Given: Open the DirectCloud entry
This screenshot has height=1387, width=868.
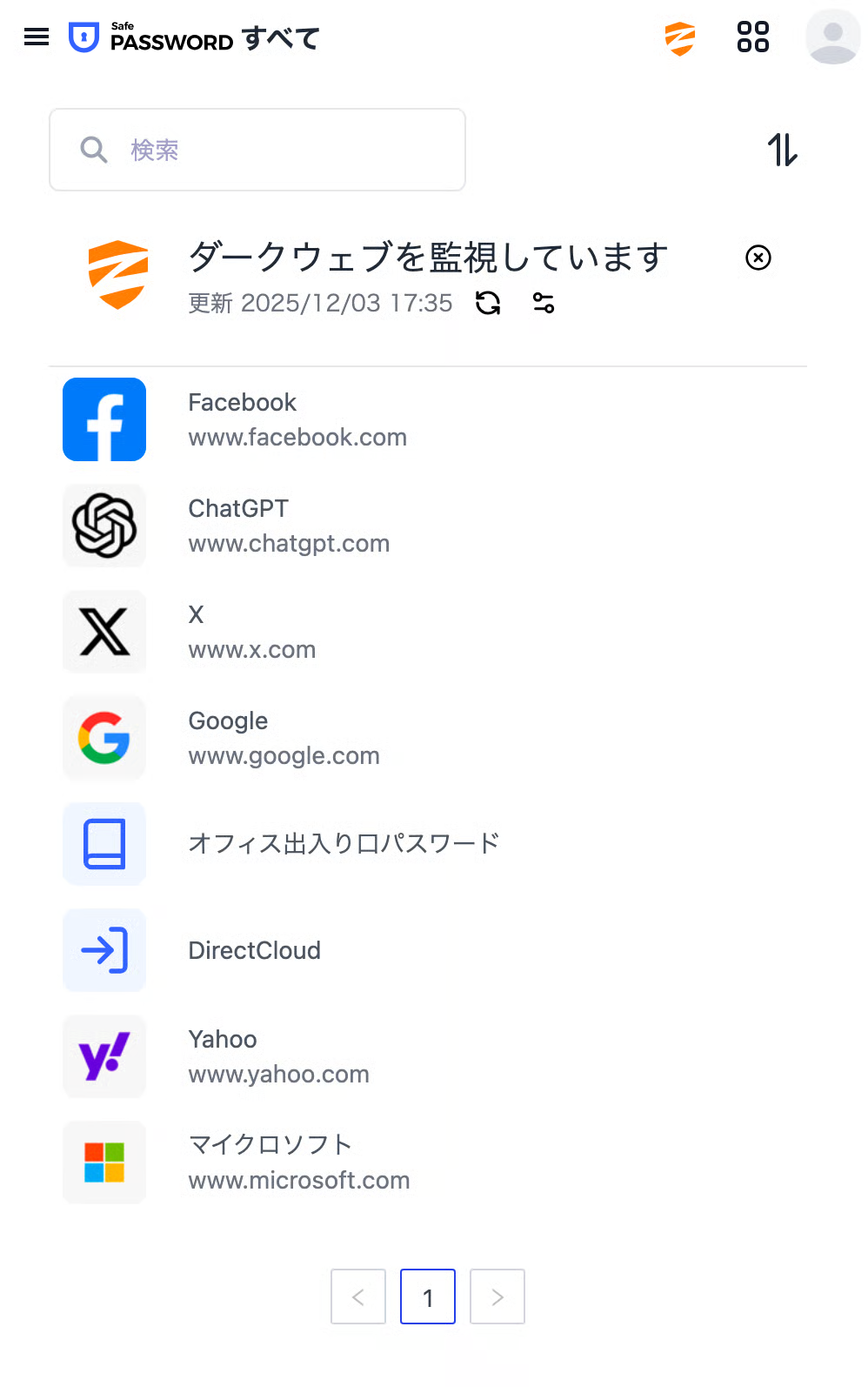Looking at the screenshot, I should pos(254,950).
